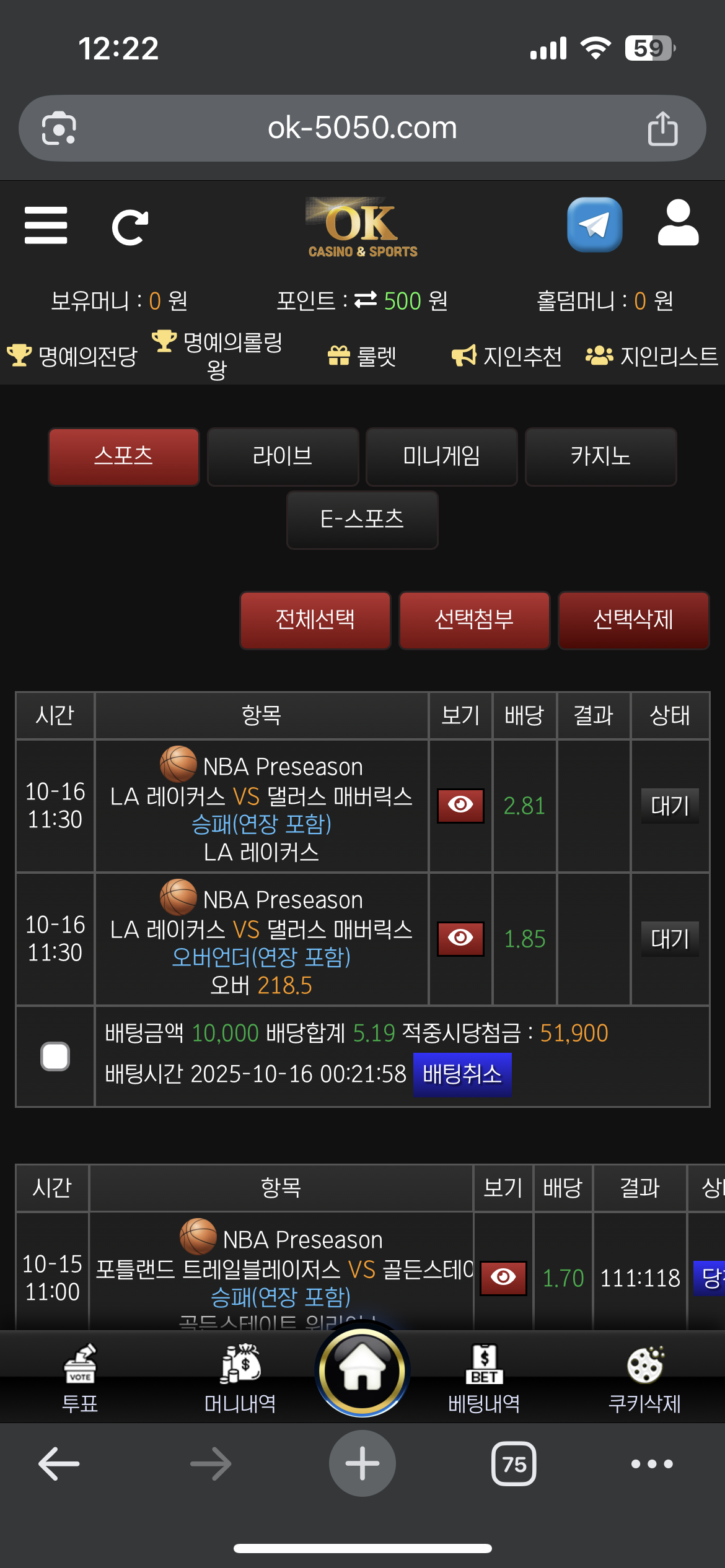725x1568 pixels.
Task: Open the hamburger menu
Action: click(46, 225)
